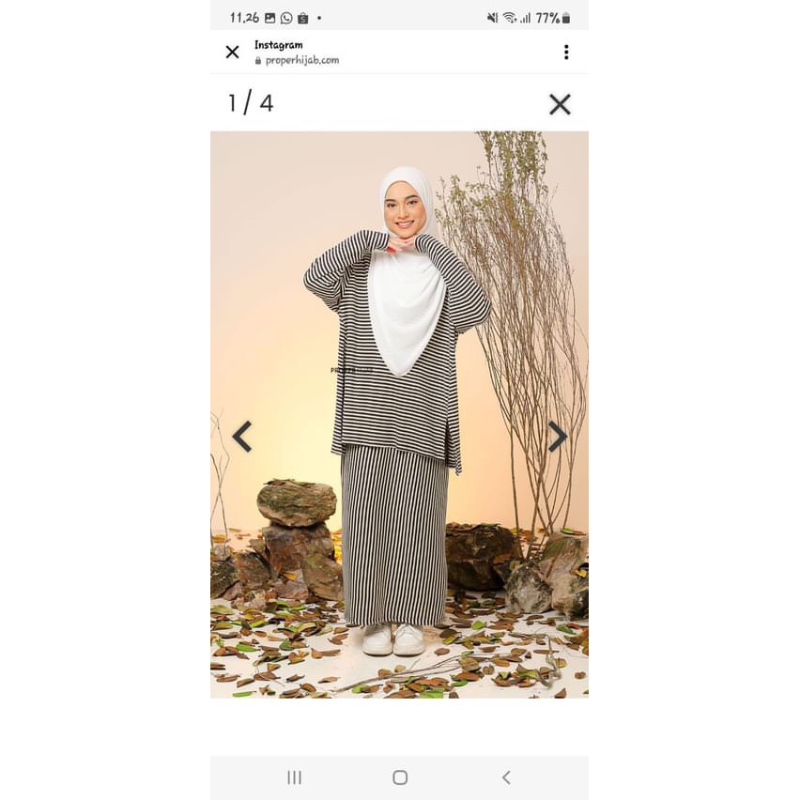The image size is (800, 800).
Task: Go to the previous photo
Action: coord(242,436)
